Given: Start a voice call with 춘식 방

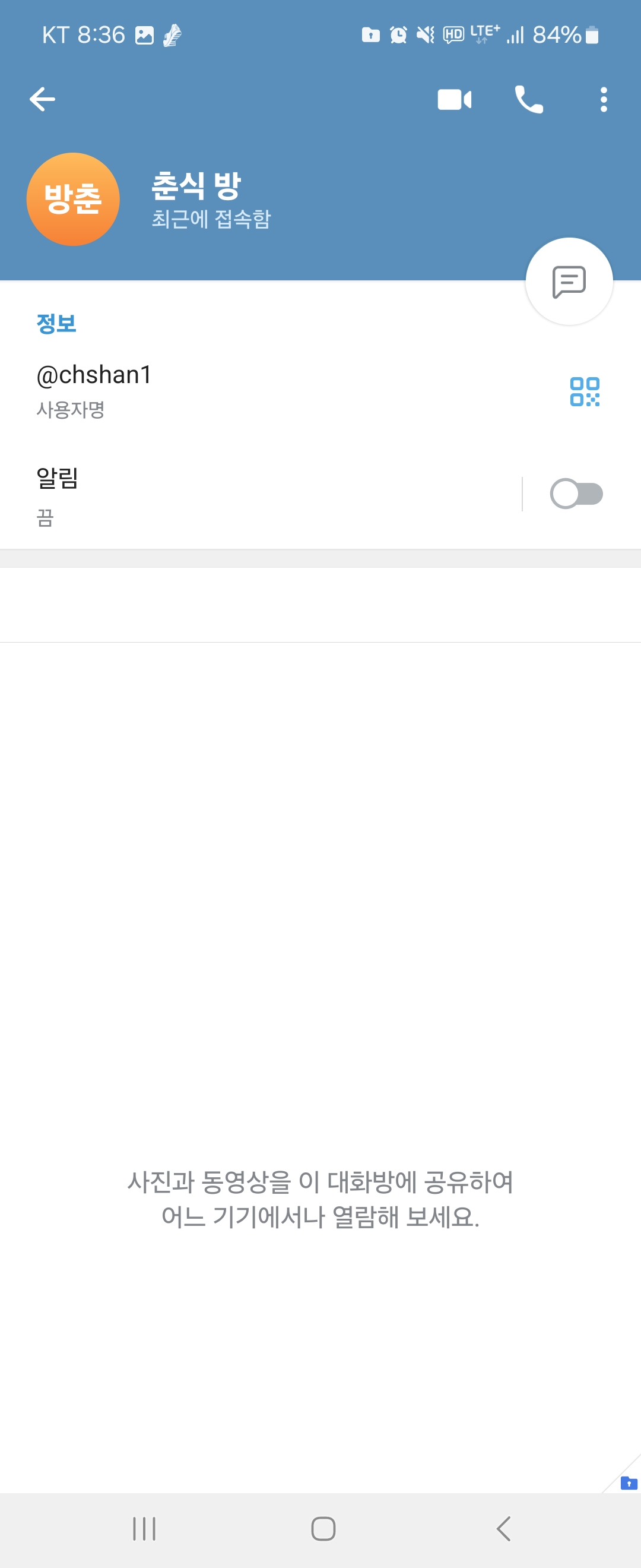Looking at the screenshot, I should [x=528, y=99].
